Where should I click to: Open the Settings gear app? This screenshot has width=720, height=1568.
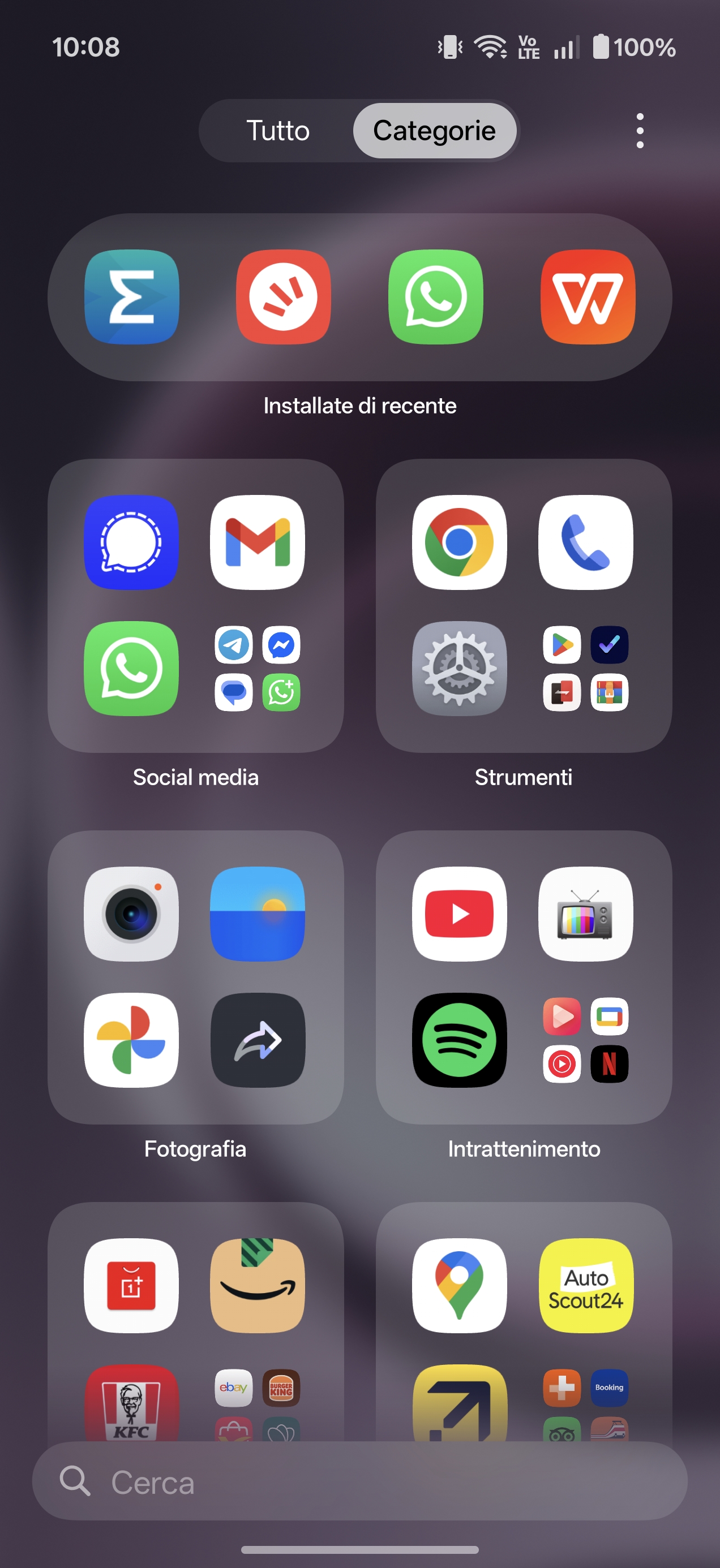[459, 669]
